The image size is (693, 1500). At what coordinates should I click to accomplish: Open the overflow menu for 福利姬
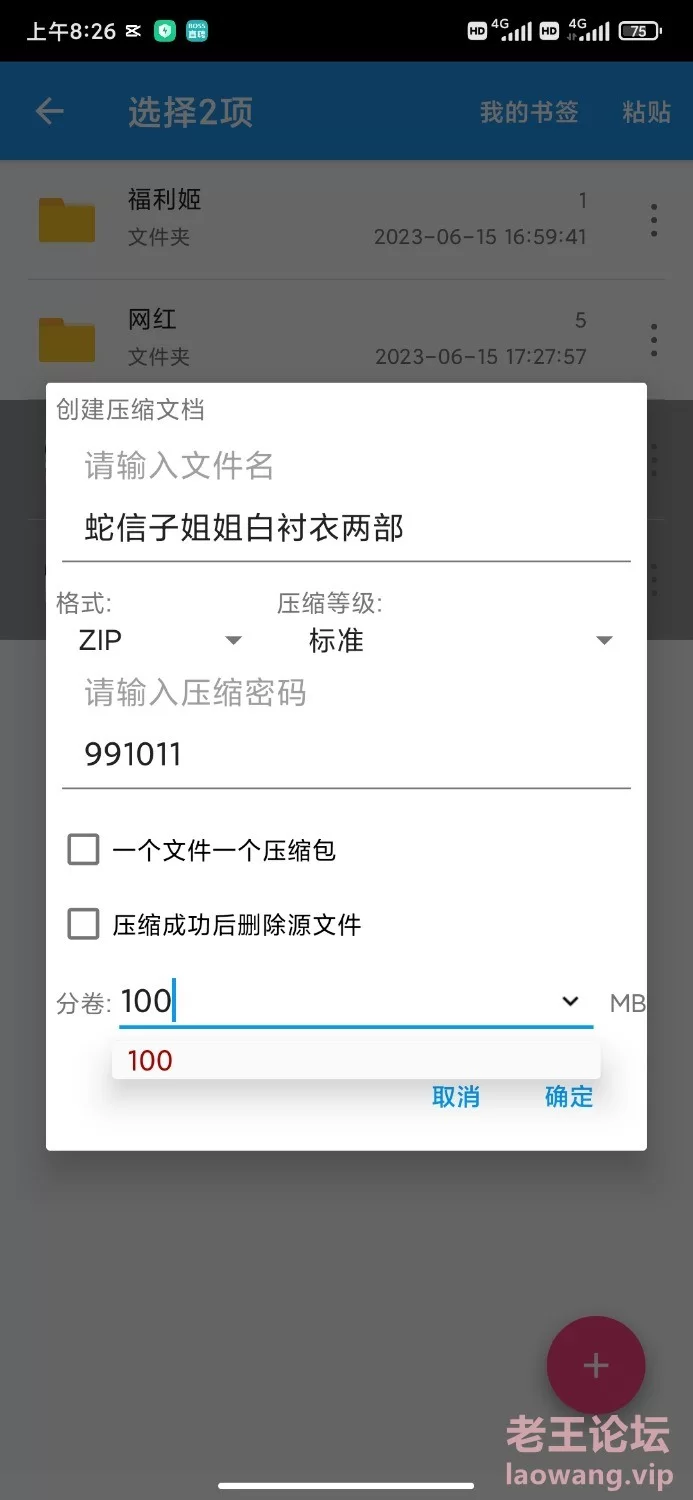pyautogui.click(x=654, y=220)
